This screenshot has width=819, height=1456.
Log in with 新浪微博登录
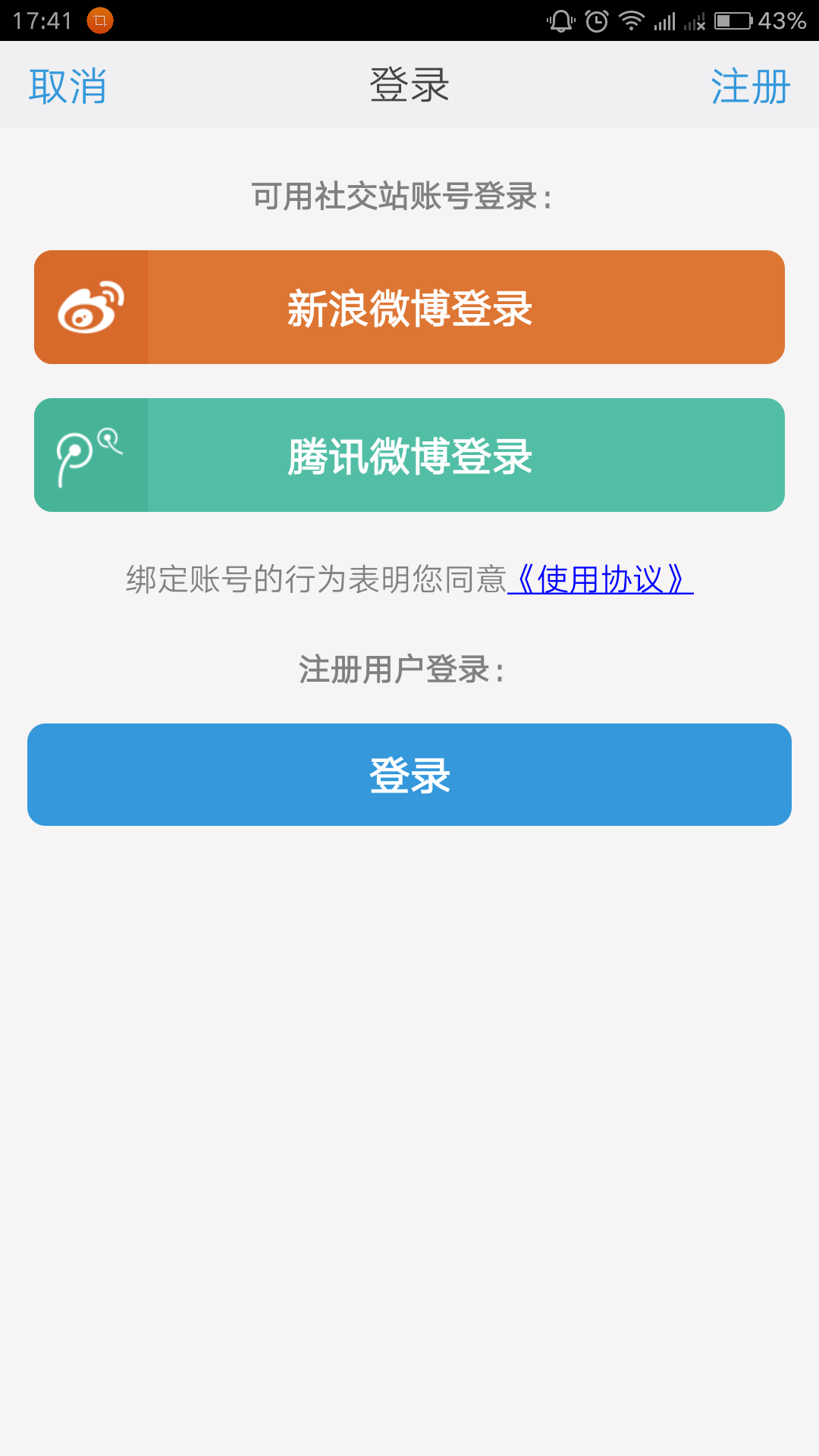pos(409,307)
